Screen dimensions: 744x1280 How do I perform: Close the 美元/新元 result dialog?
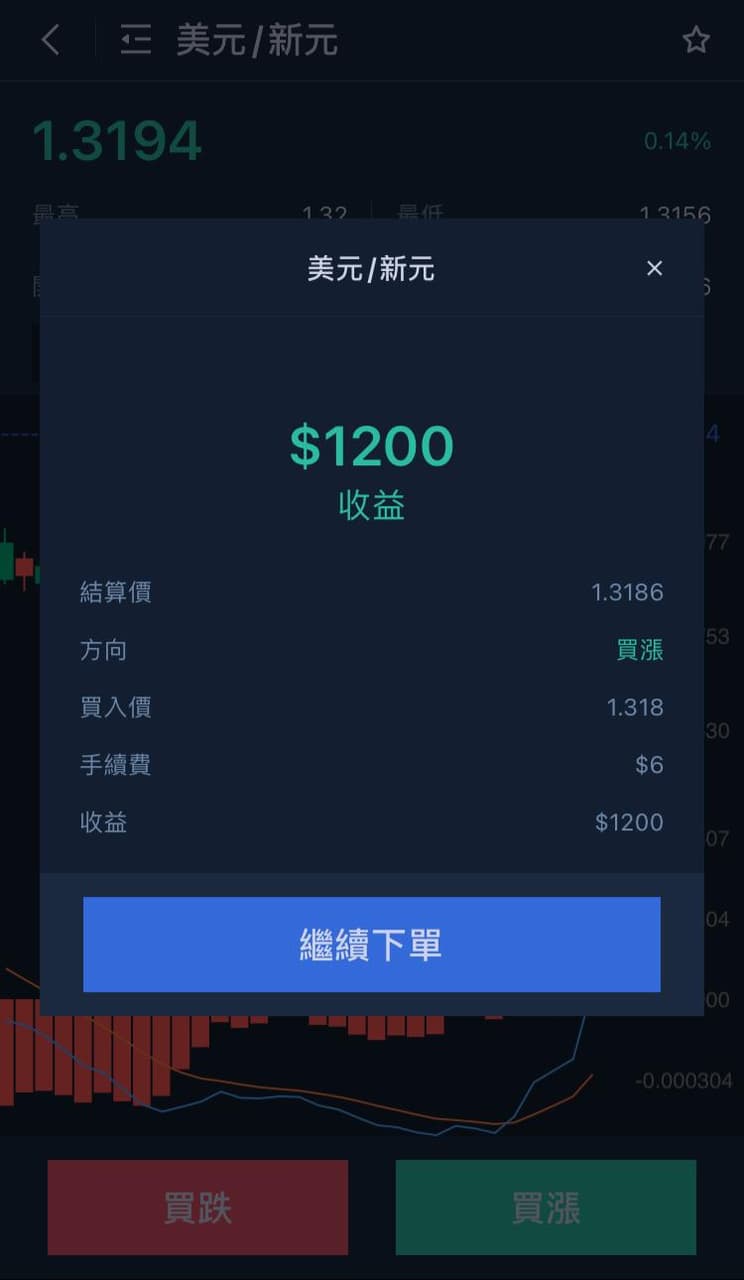[x=654, y=268]
